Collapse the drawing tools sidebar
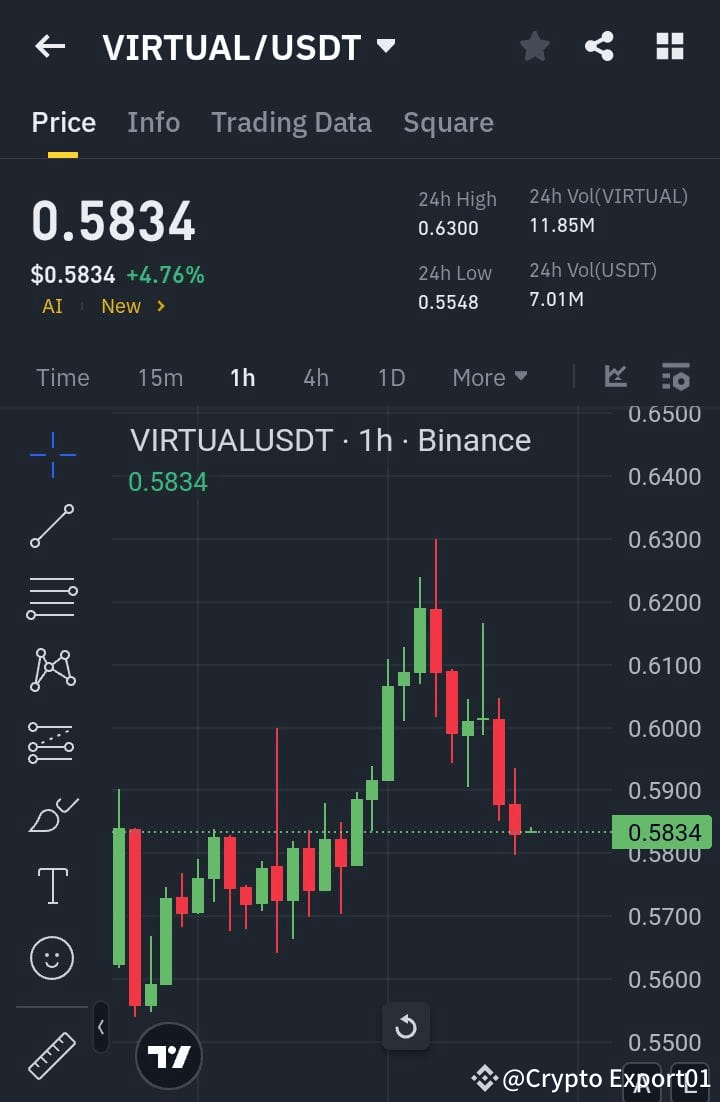Image resolution: width=720 pixels, height=1102 pixels. click(101, 1028)
